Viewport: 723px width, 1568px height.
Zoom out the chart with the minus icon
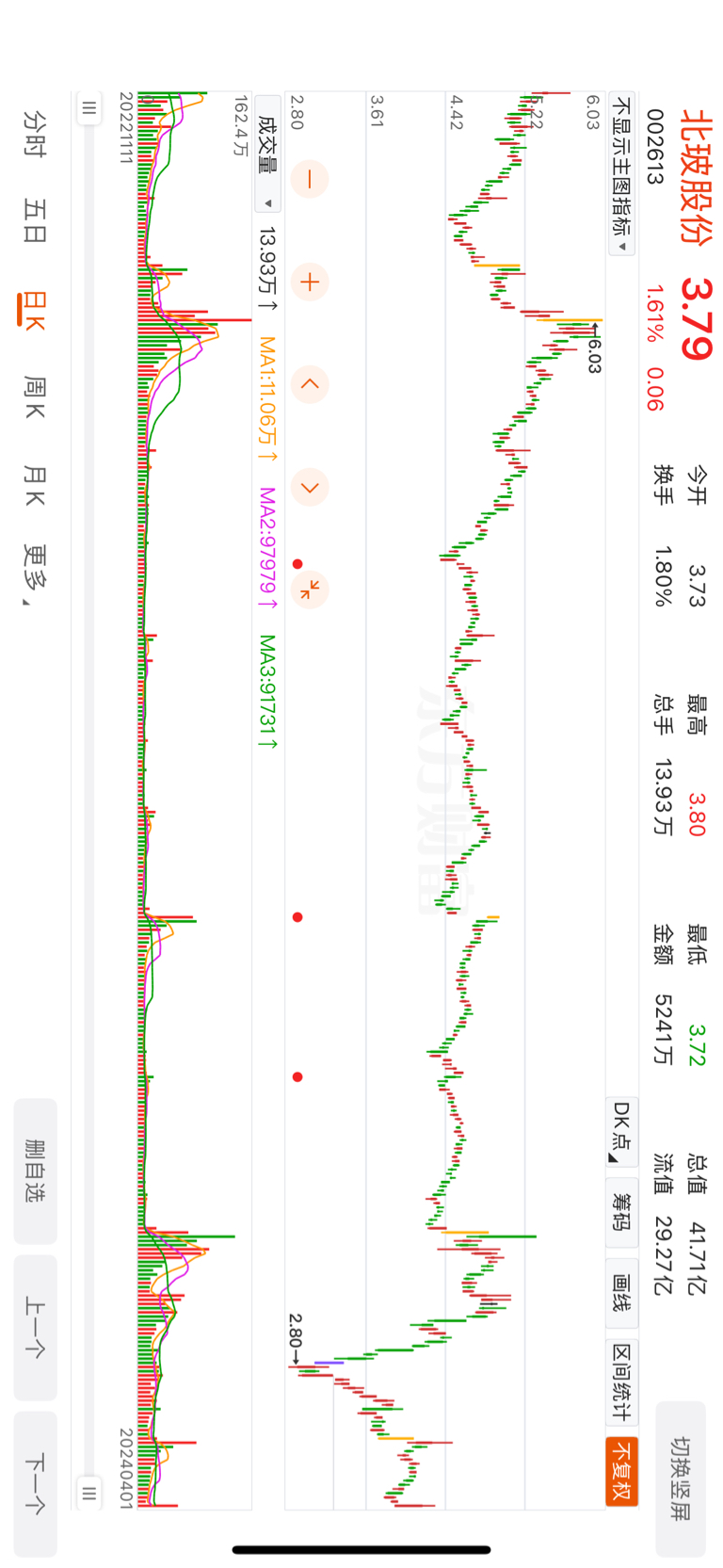(x=310, y=179)
